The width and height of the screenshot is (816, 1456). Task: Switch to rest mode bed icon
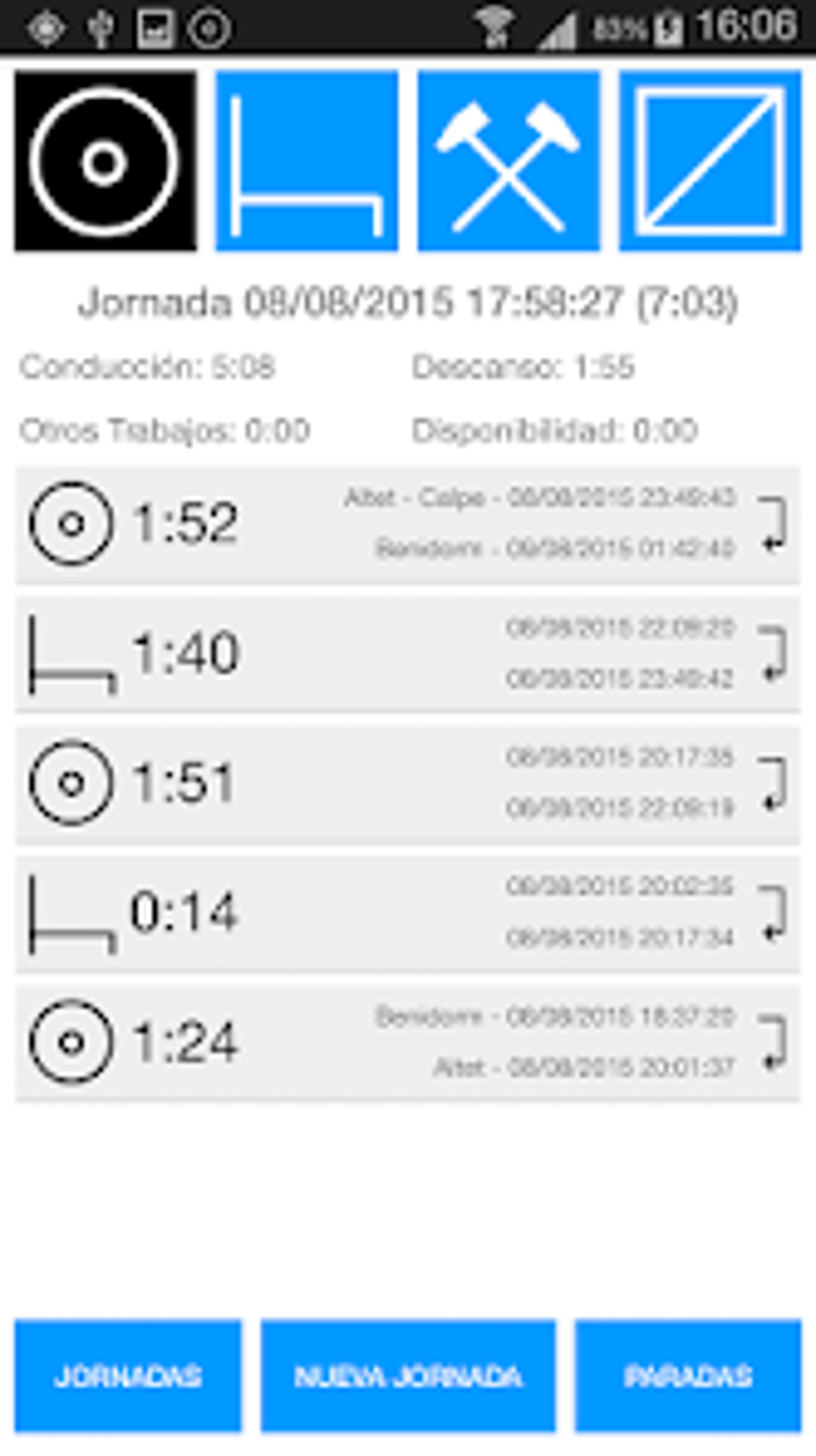[307, 161]
